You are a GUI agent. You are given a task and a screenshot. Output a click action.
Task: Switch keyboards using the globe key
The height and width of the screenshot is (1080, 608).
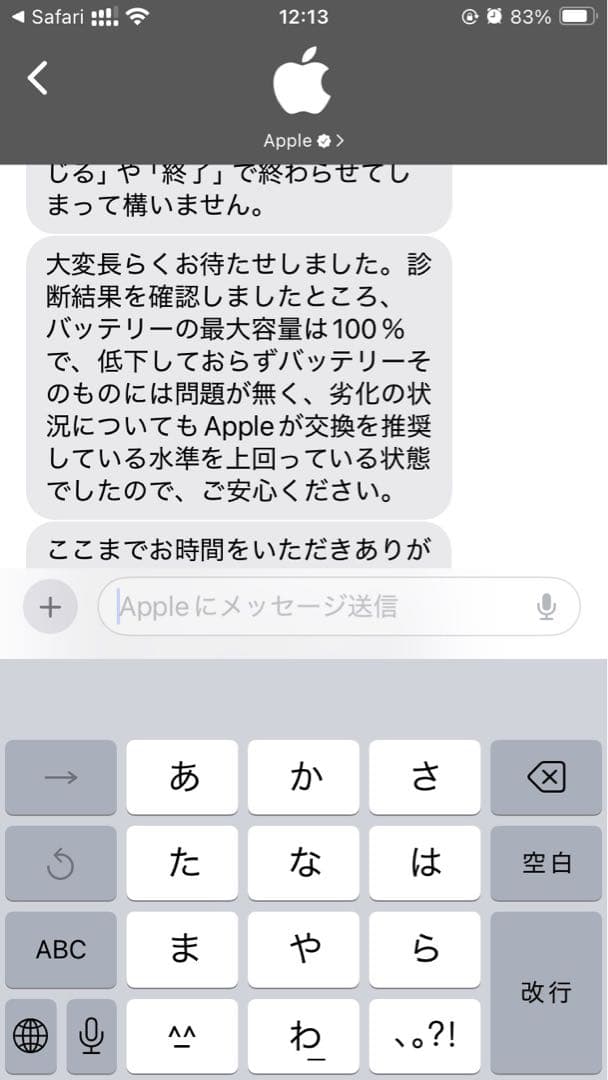click(31, 1036)
